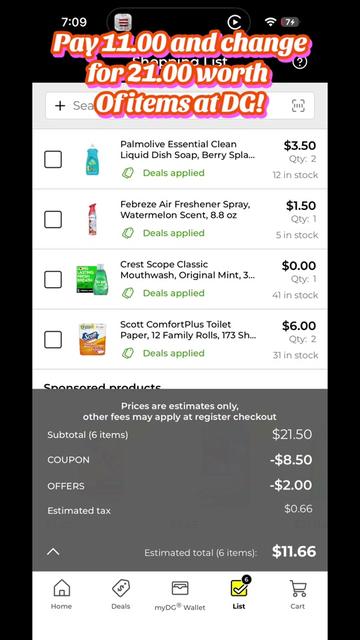
Task: Go to the Home tab
Action: coord(62,594)
